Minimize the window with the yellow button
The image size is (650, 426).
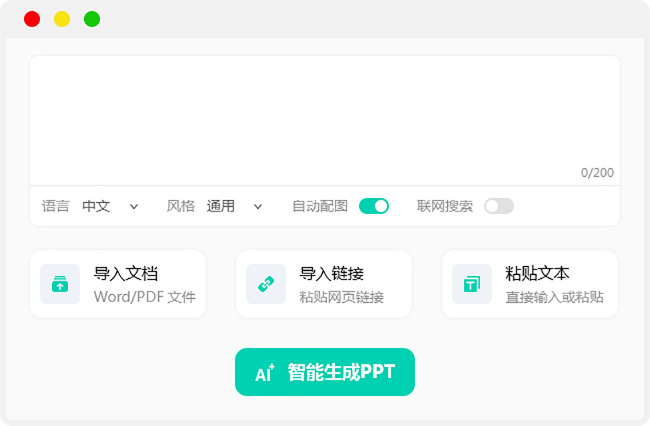tap(62, 19)
